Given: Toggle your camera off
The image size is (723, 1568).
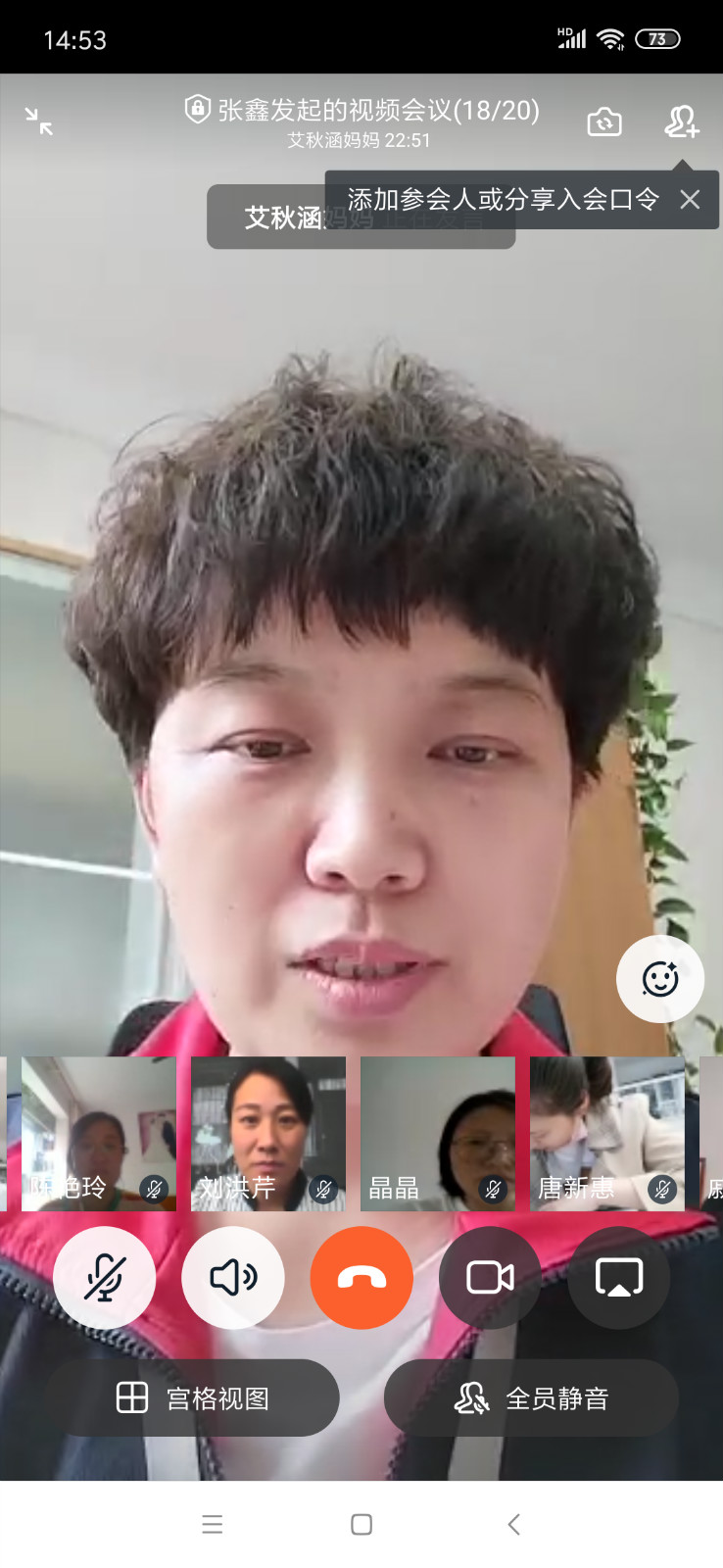Looking at the screenshot, I should click(490, 1278).
